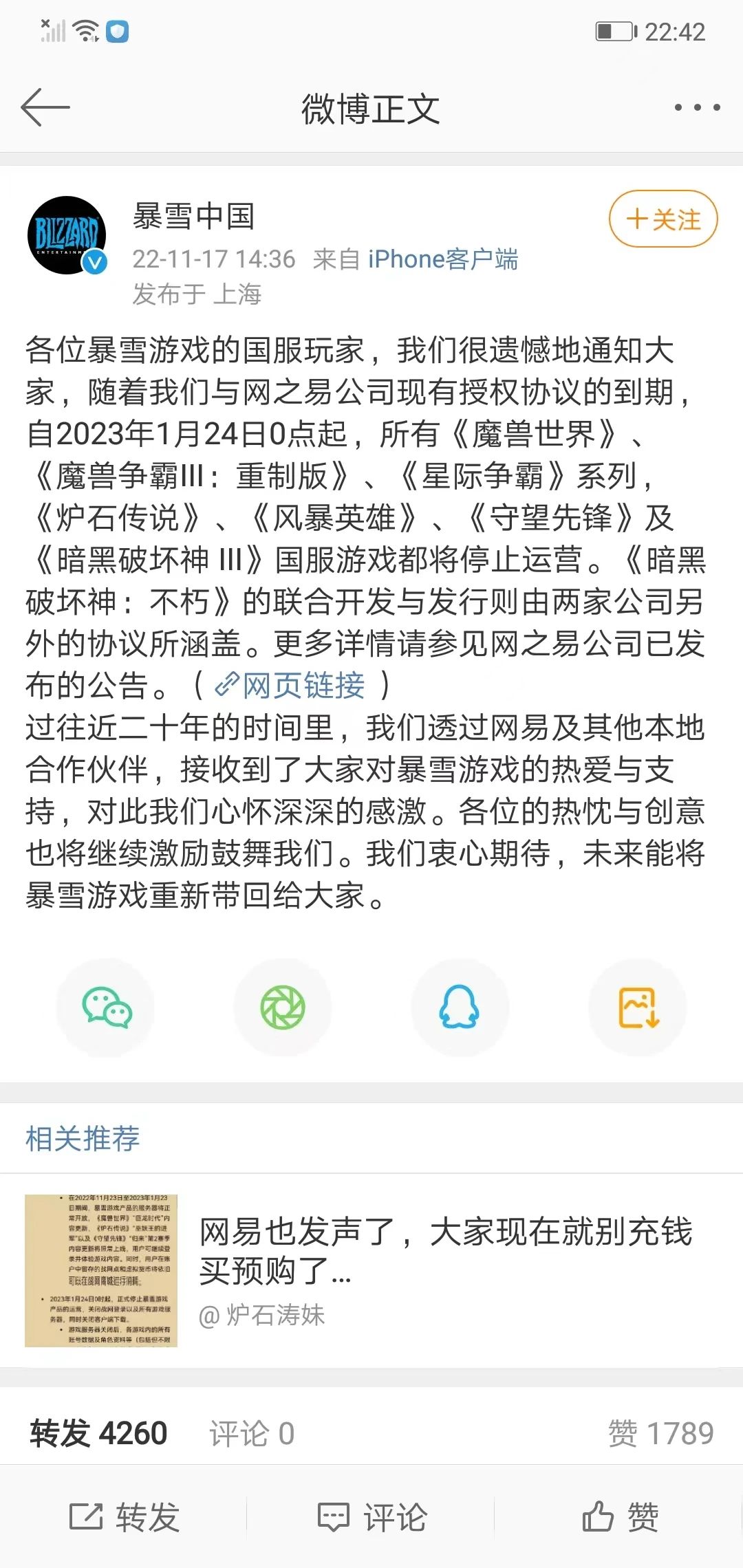Viewport: 743px width, 1568px height.
Task: Switch to the 转发 4260 tab
Action: pos(98,1434)
